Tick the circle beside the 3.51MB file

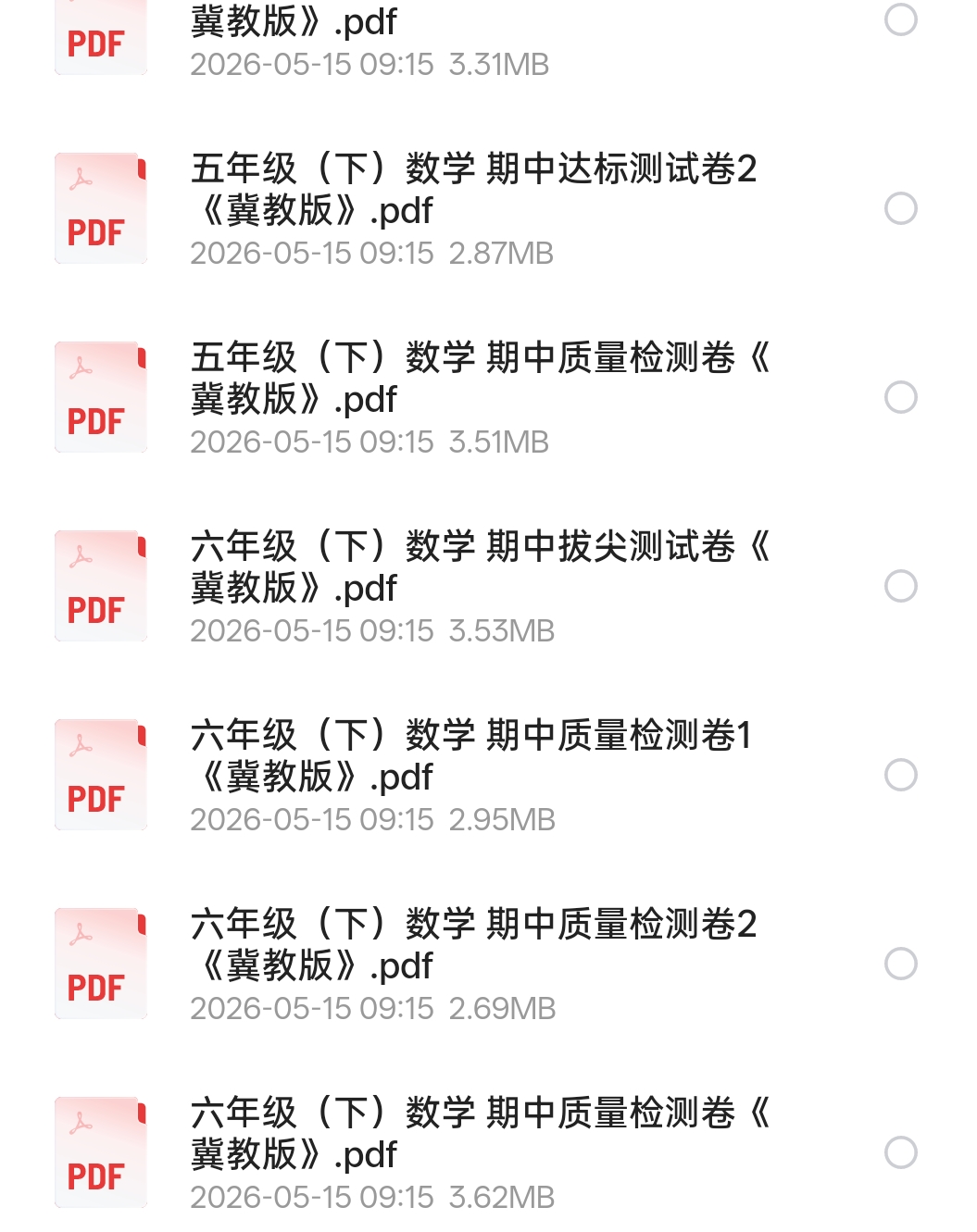[900, 397]
